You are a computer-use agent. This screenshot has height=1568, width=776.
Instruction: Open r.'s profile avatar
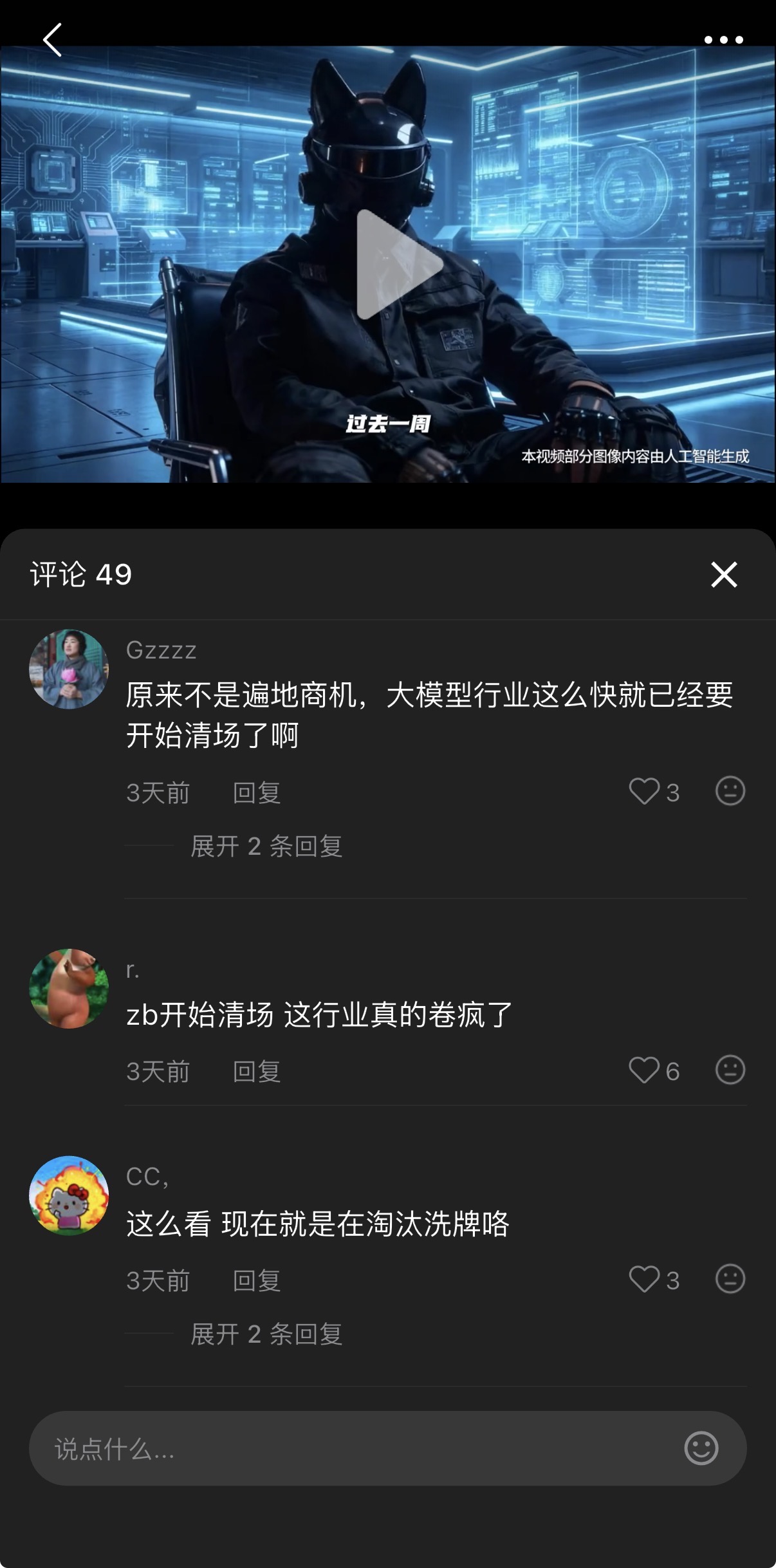tap(69, 989)
